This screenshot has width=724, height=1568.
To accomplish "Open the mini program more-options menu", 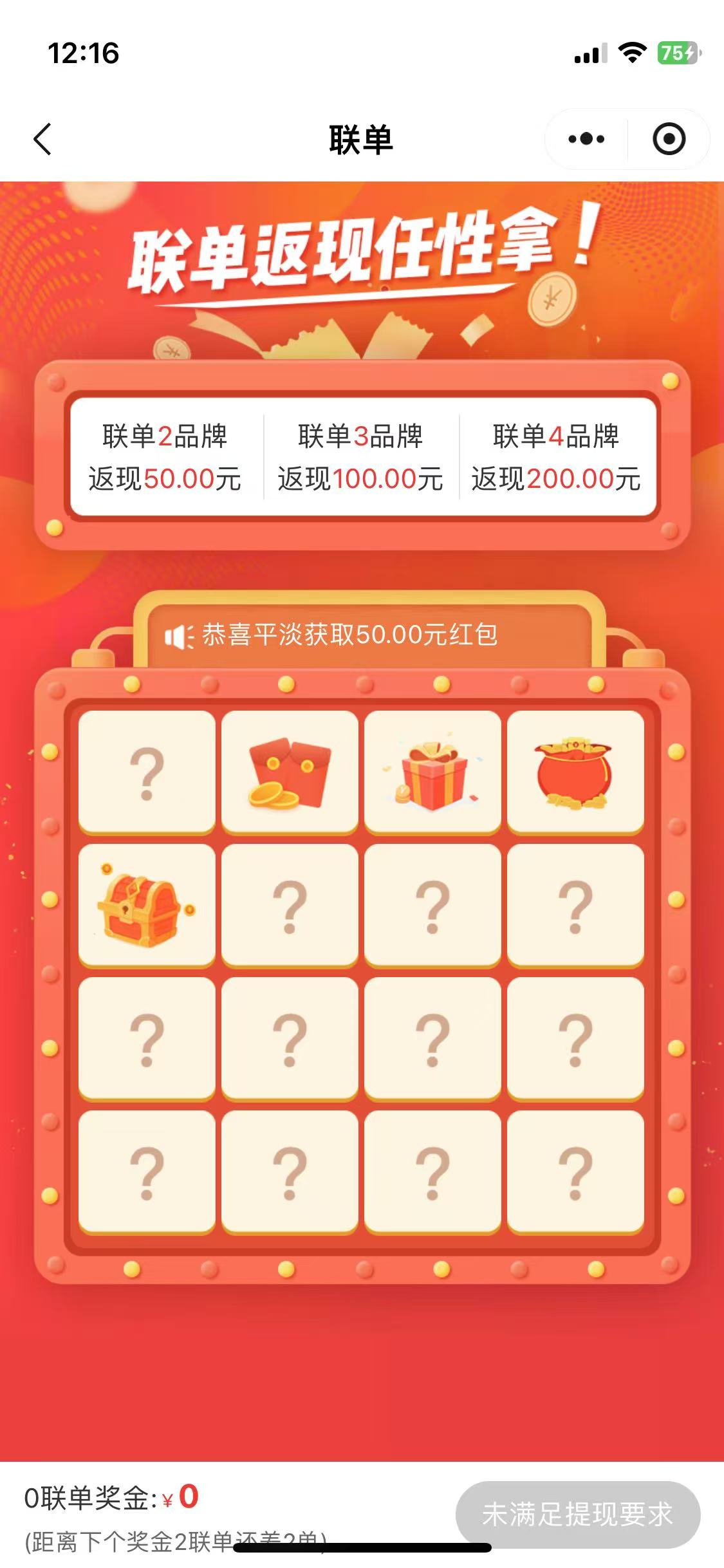I will tap(586, 139).
